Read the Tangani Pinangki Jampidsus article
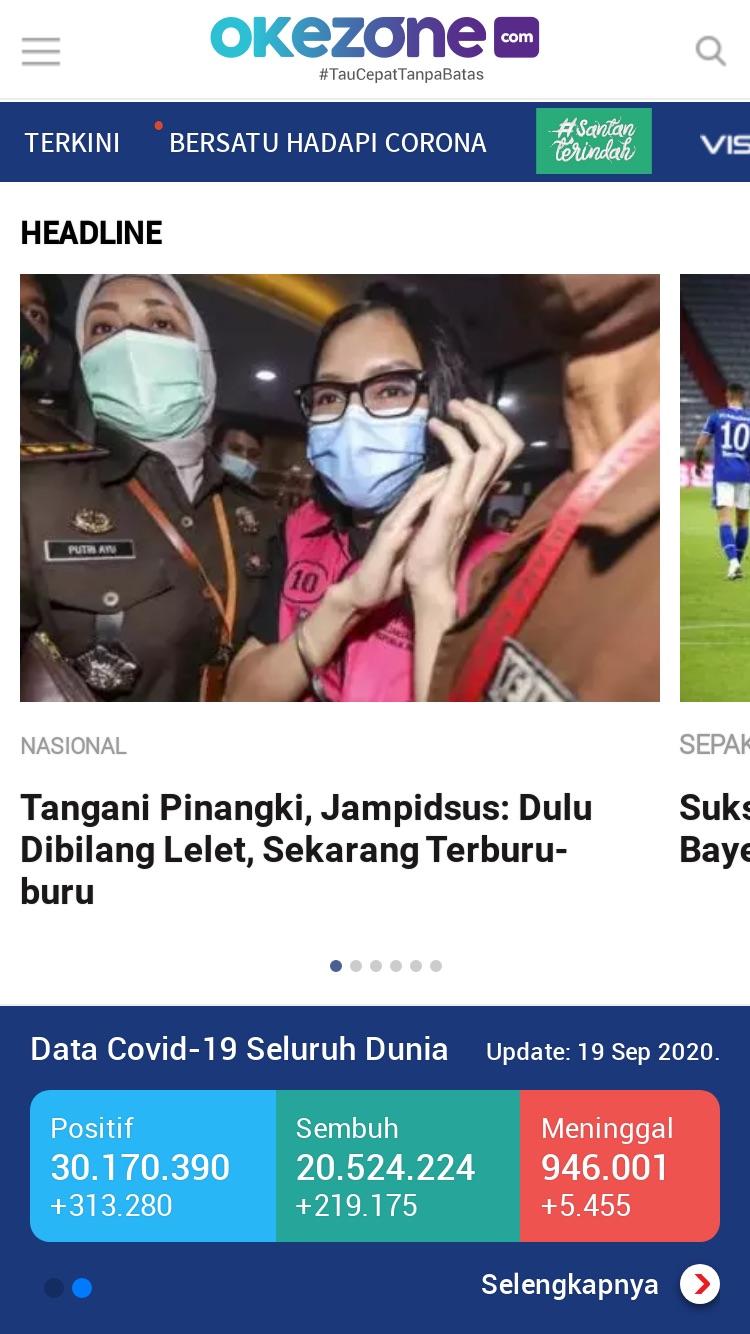 [306, 849]
